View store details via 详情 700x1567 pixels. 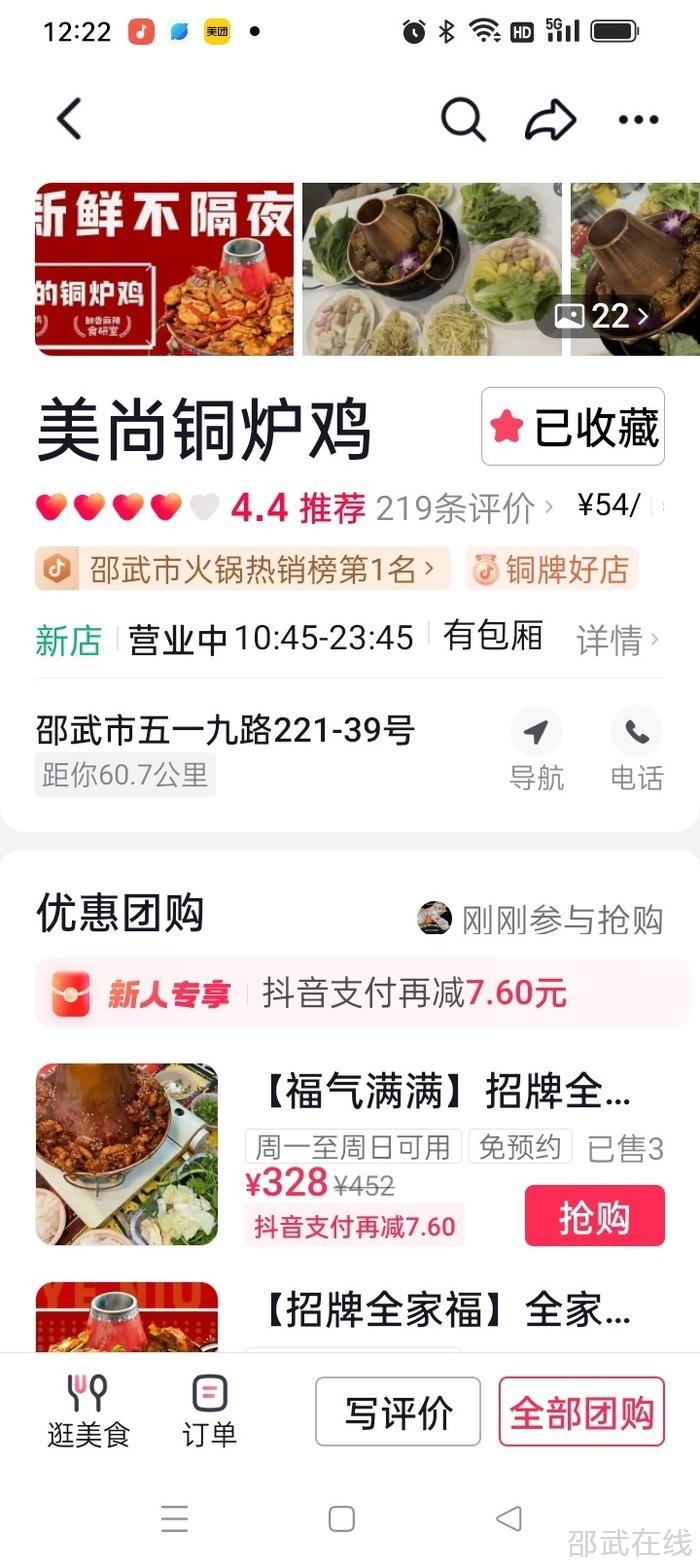coord(617,639)
